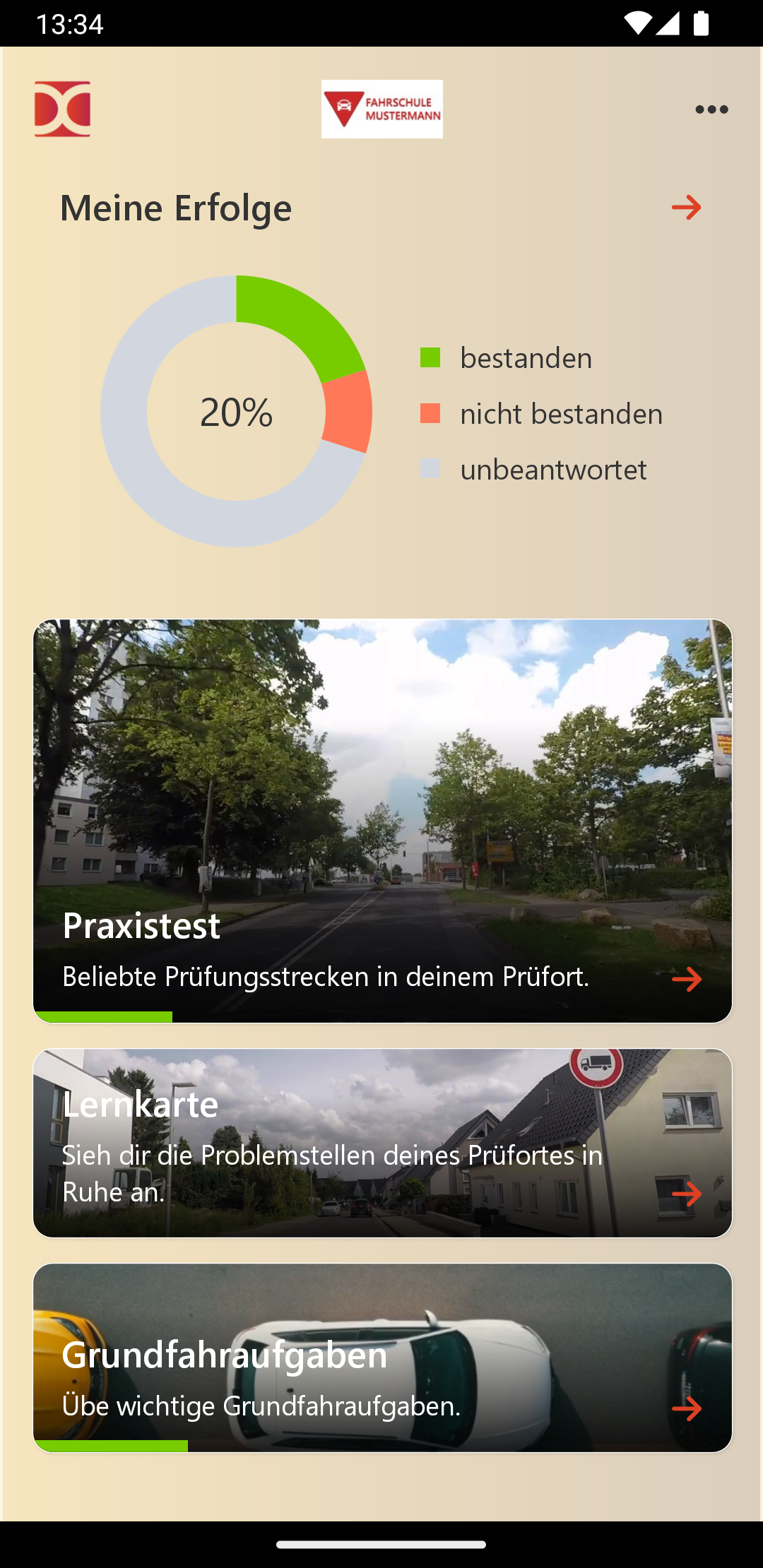Open Meine Erfolge details arrow
Viewport: 763px width, 1568px height.
pyautogui.click(x=686, y=208)
